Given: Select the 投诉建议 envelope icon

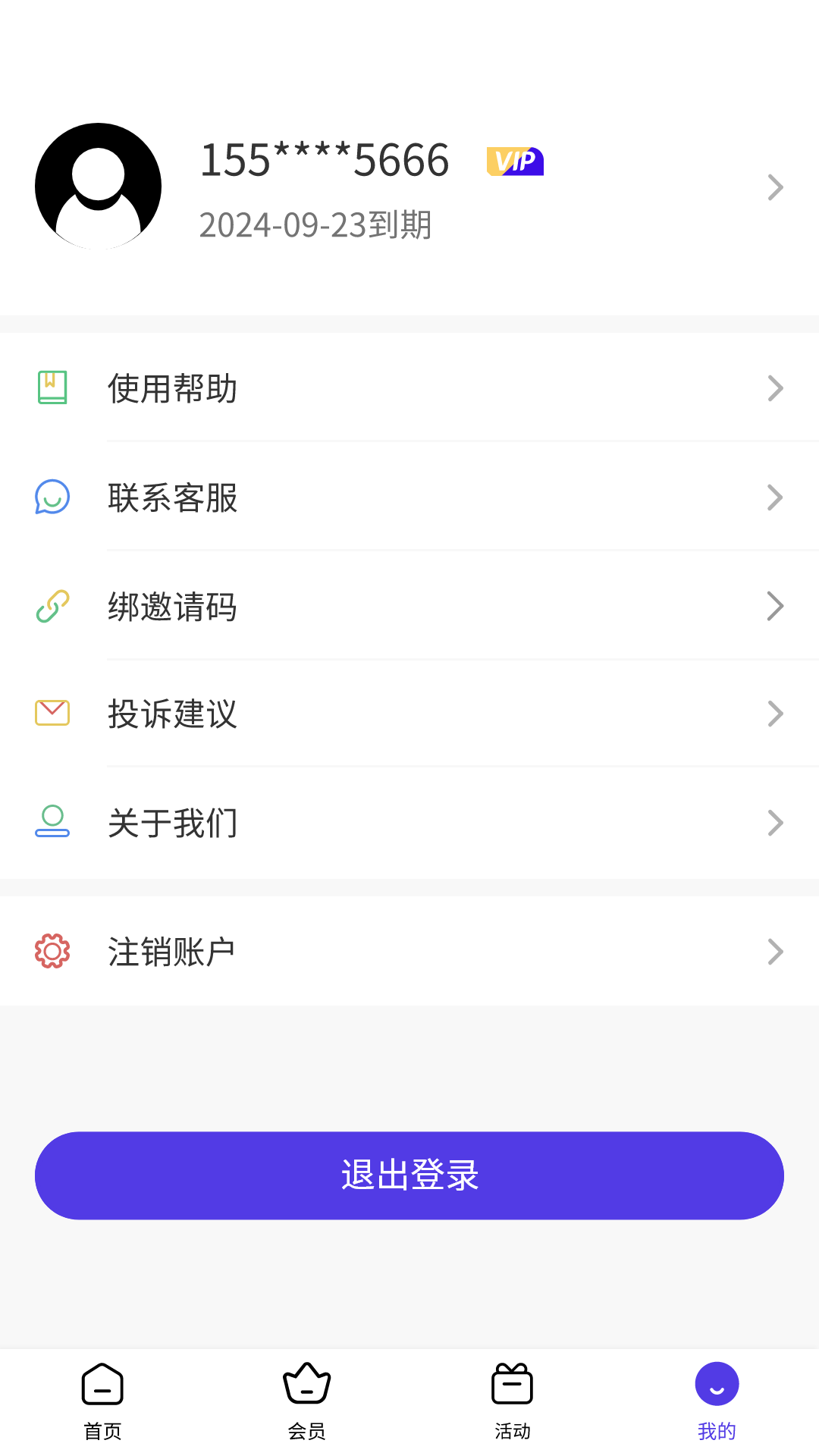Looking at the screenshot, I should click(x=52, y=713).
